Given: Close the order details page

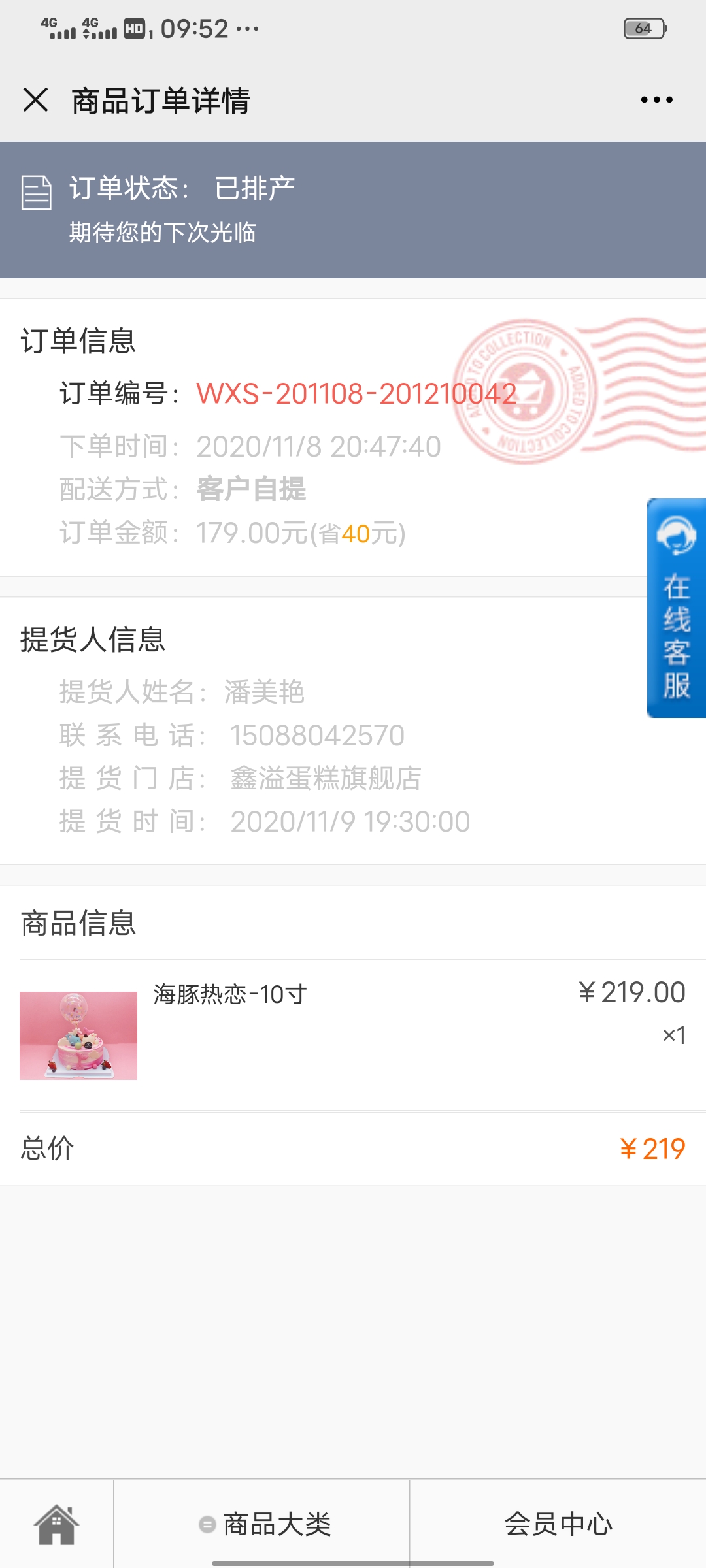Looking at the screenshot, I should pyautogui.click(x=36, y=100).
